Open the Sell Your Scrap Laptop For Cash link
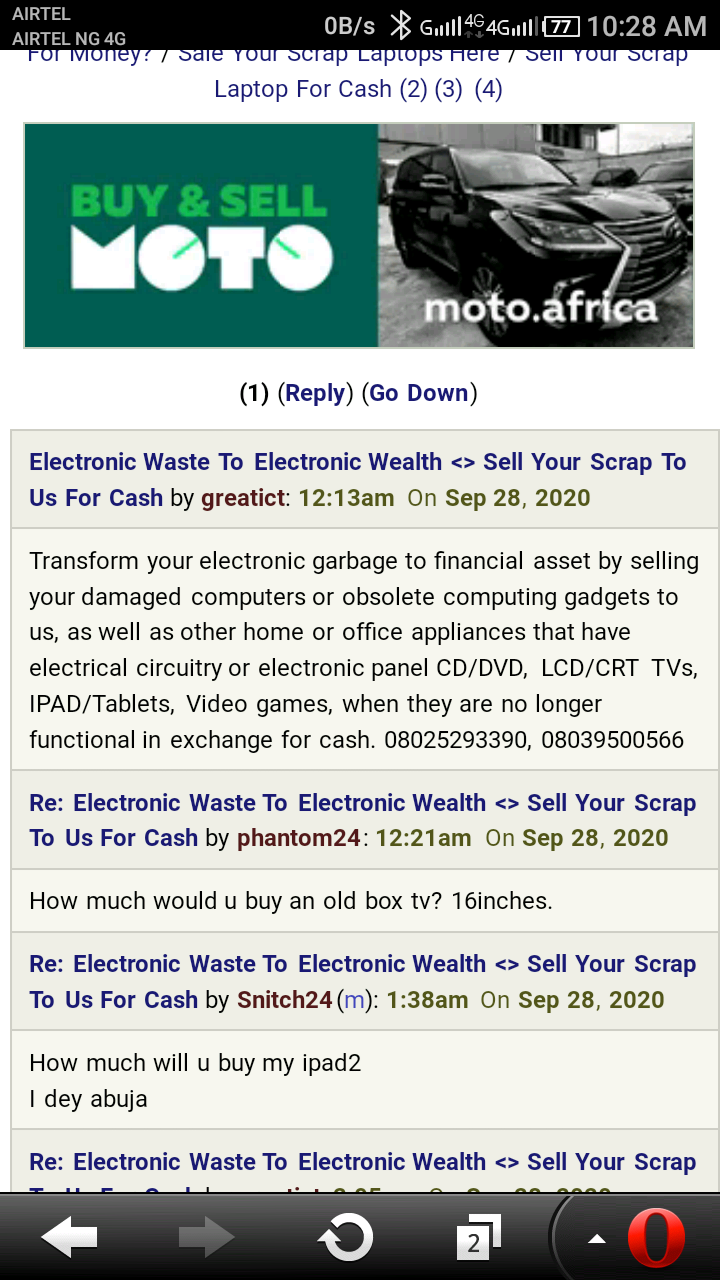Screen dimensions: 720x1280 pyautogui.click(x=303, y=89)
